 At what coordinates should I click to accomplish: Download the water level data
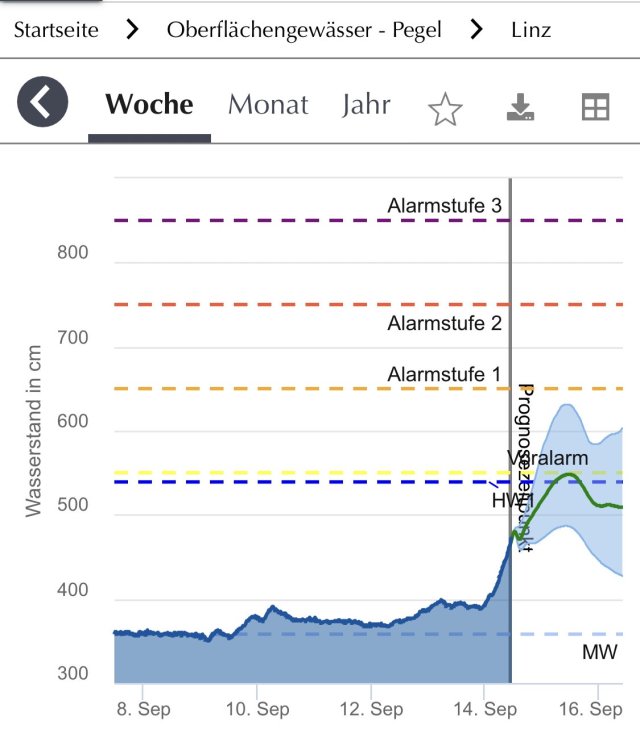click(520, 108)
